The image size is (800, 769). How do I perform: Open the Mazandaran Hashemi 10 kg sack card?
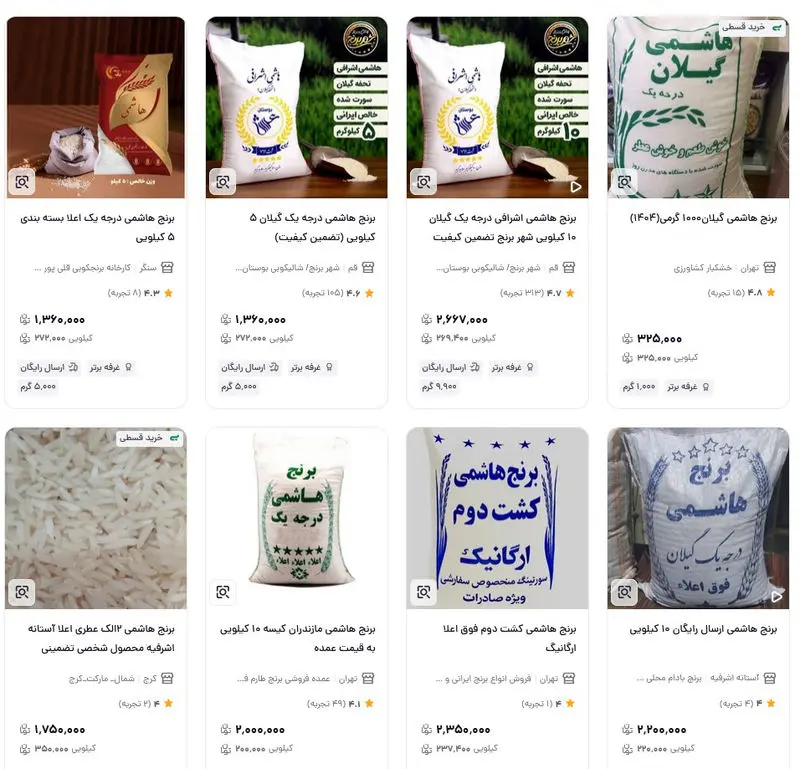coord(296,638)
